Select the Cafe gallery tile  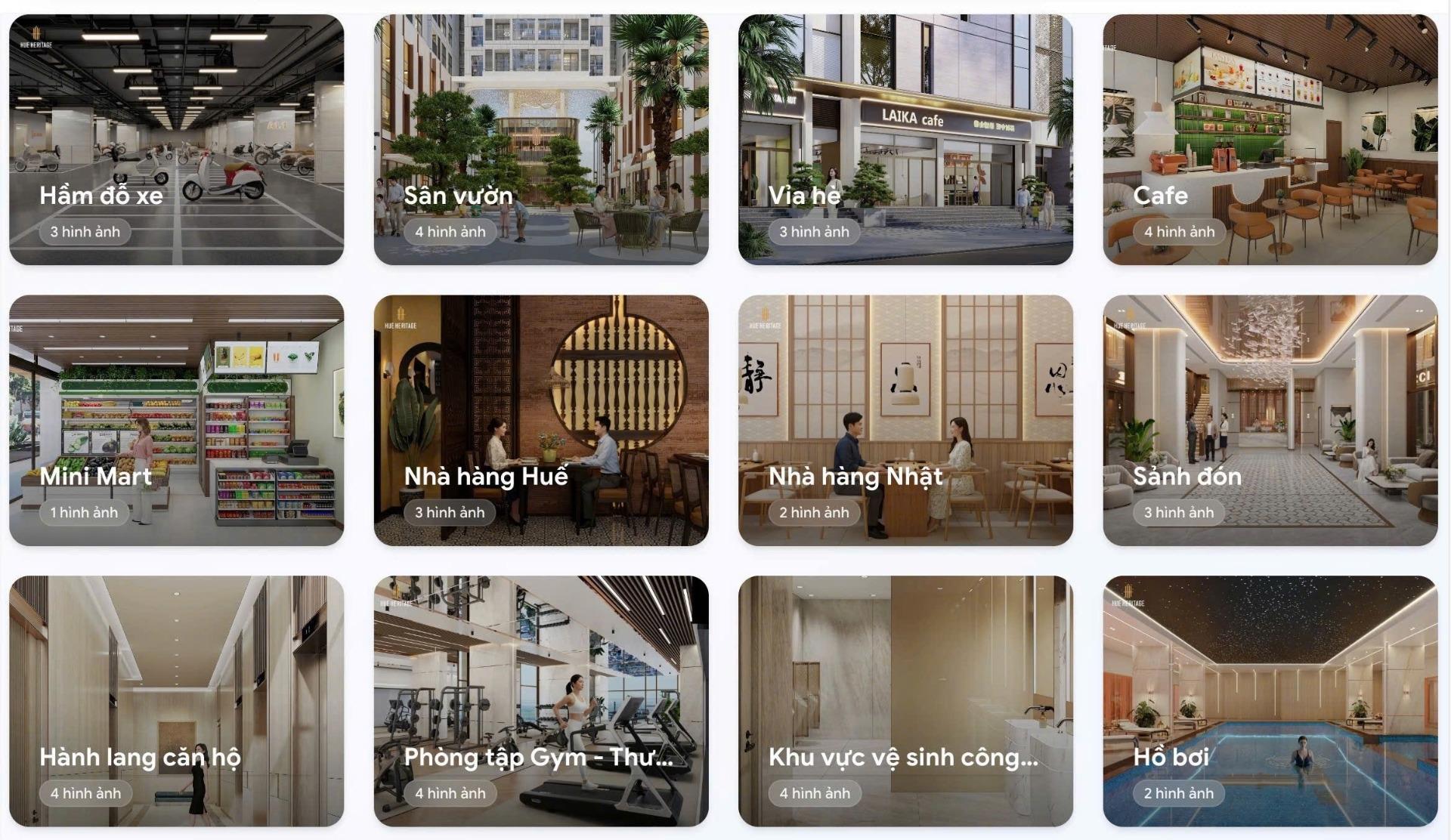click(1270, 140)
